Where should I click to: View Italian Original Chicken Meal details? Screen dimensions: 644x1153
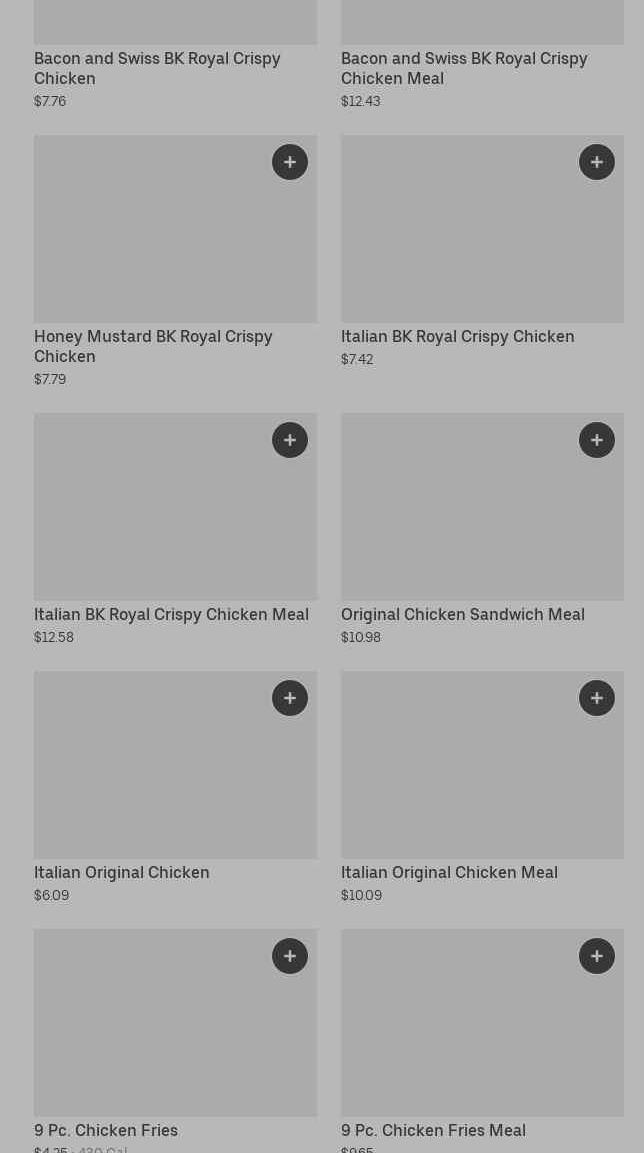pos(482,788)
